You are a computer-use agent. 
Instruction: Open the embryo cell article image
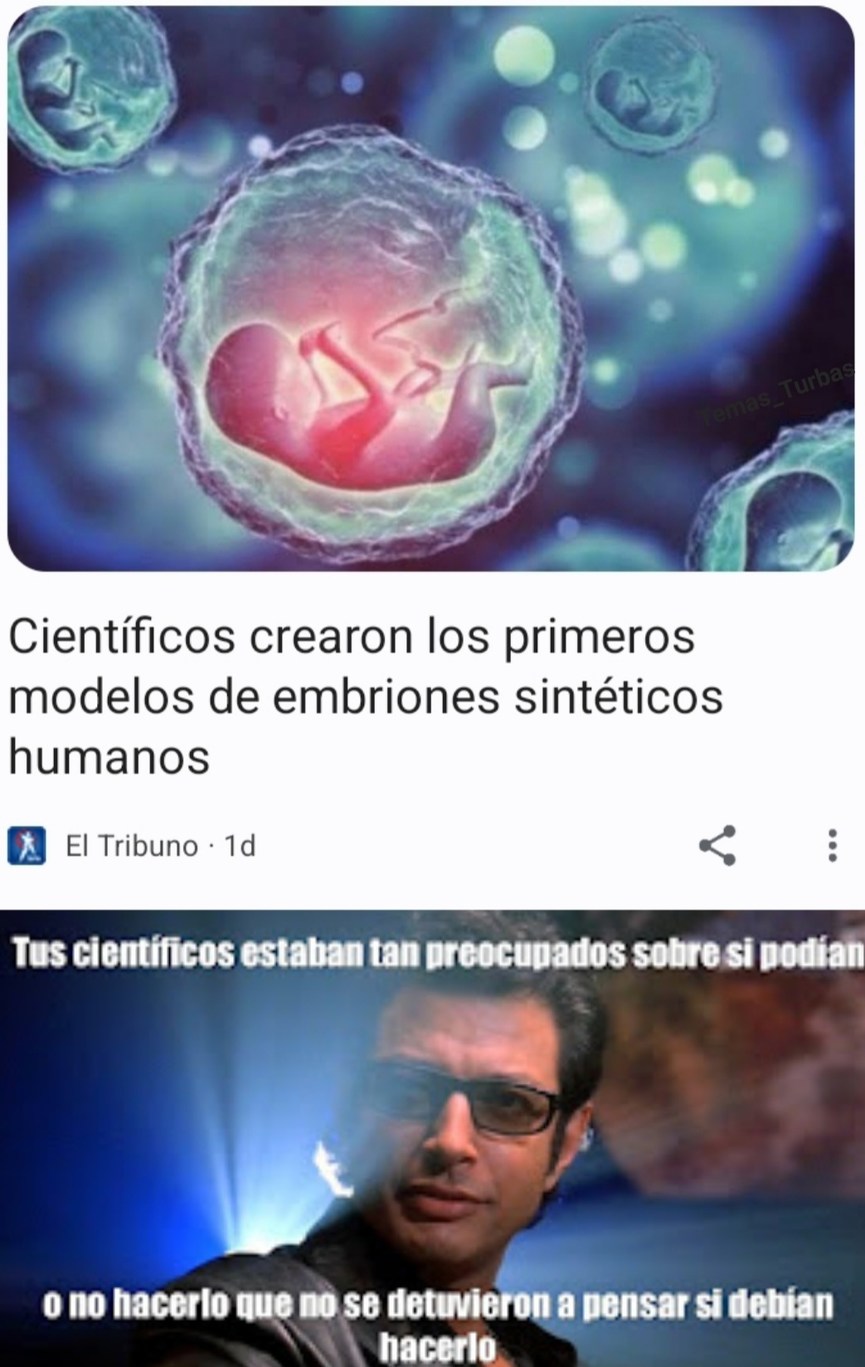coord(430,290)
